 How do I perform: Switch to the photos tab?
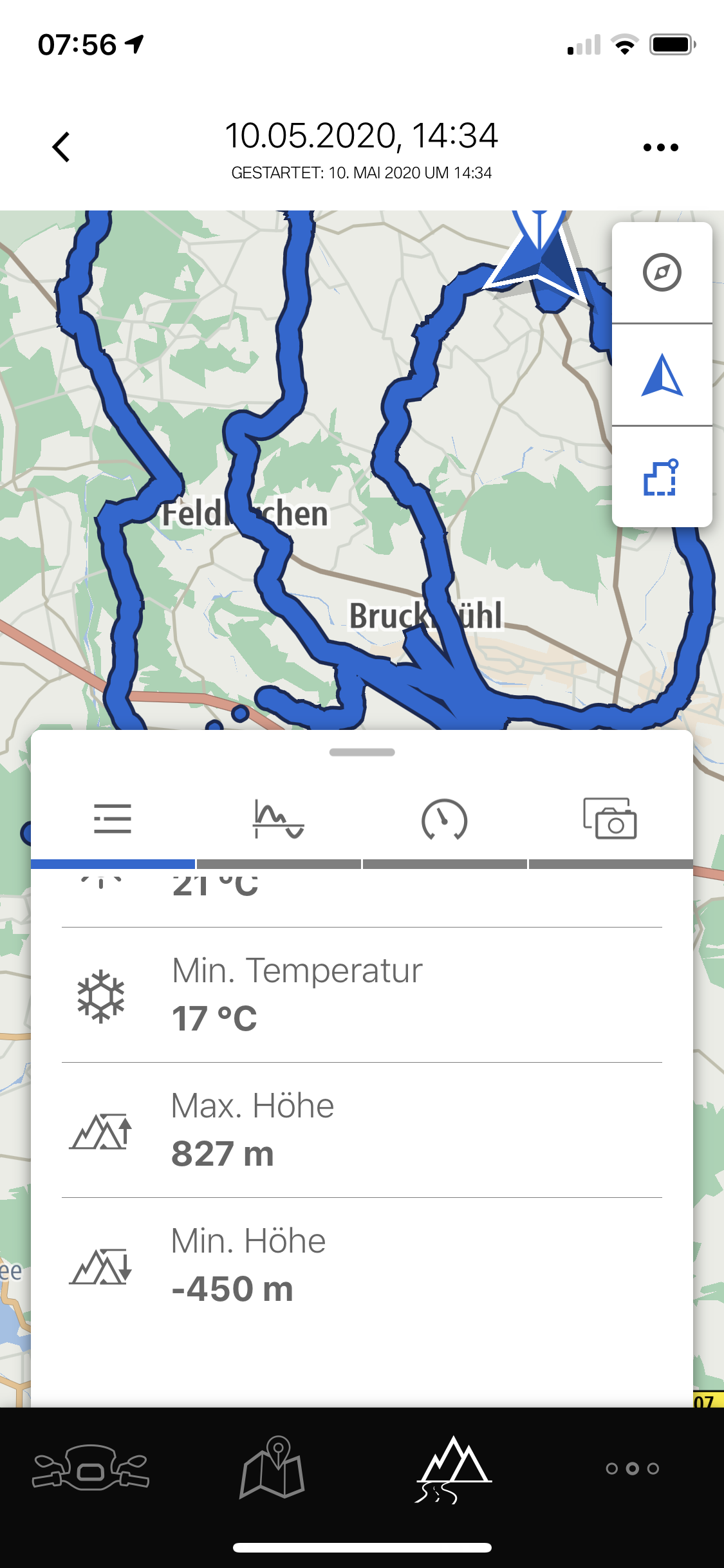point(610,819)
